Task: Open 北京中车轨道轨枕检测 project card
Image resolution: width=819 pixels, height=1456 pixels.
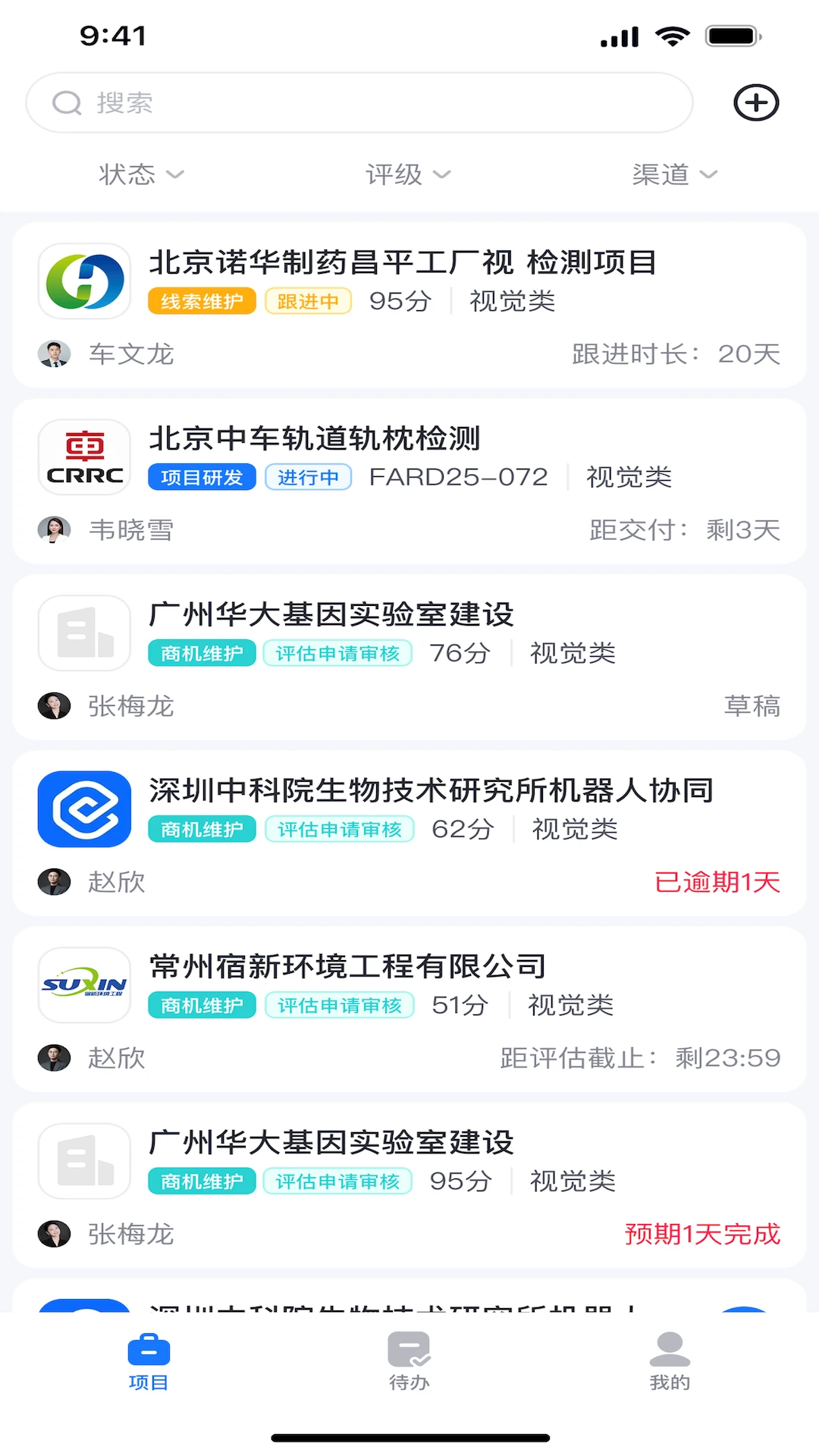Action: pos(409,482)
